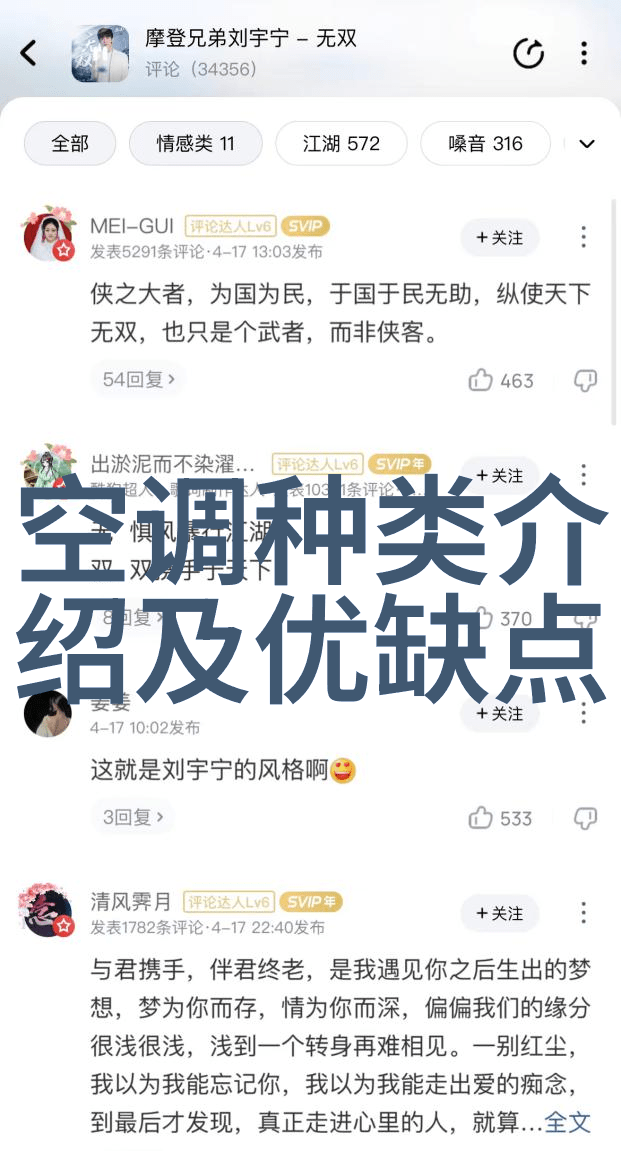
Task: Filter comments by 嗓音 316
Action: click(x=485, y=143)
